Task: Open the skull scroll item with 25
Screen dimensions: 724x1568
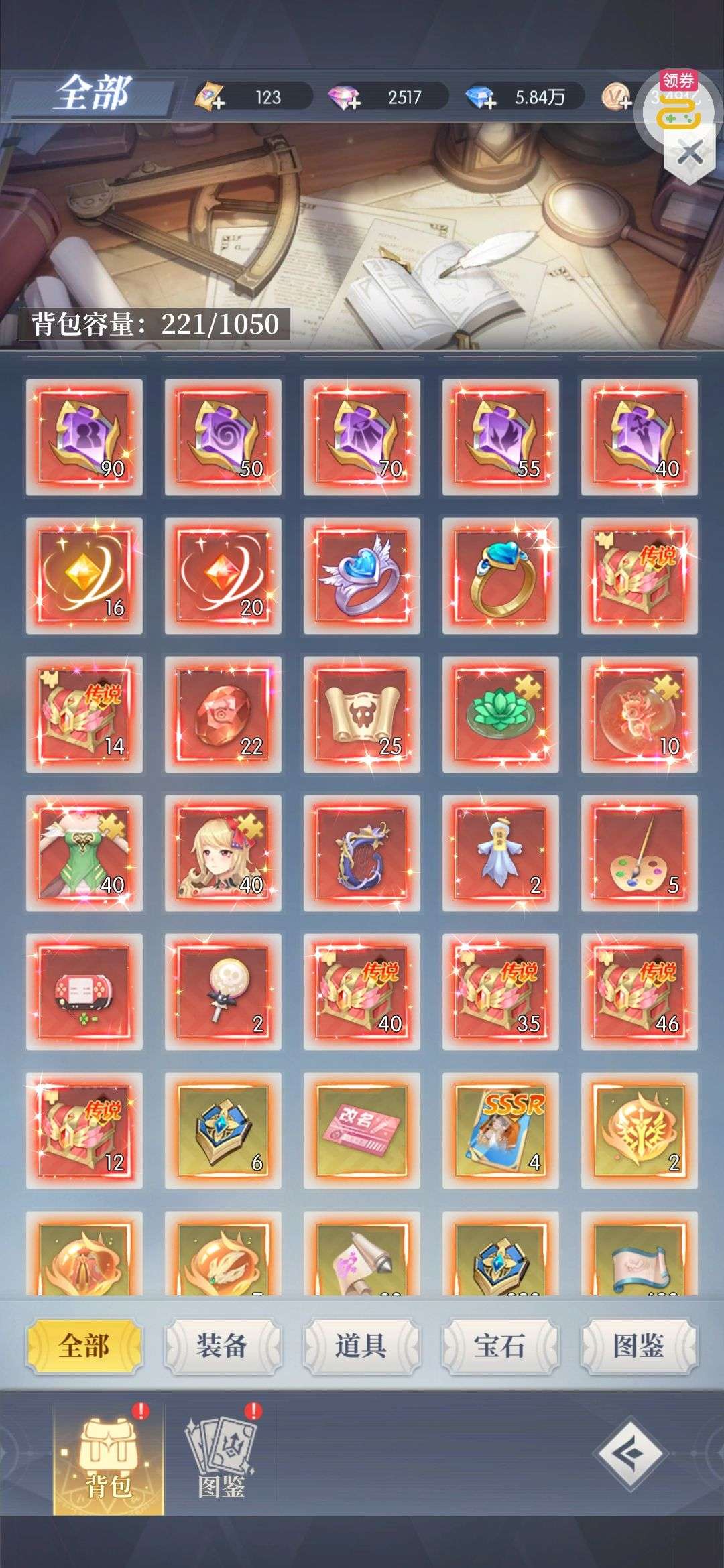Action: coord(362,714)
